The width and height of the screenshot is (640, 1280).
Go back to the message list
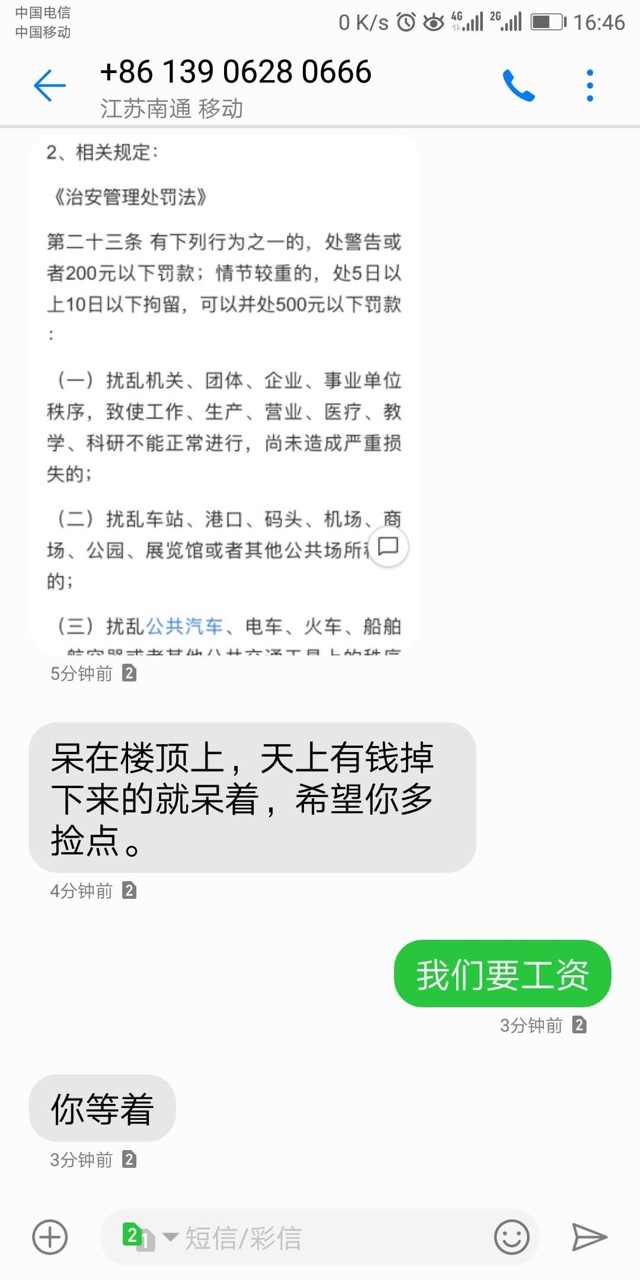[49, 86]
